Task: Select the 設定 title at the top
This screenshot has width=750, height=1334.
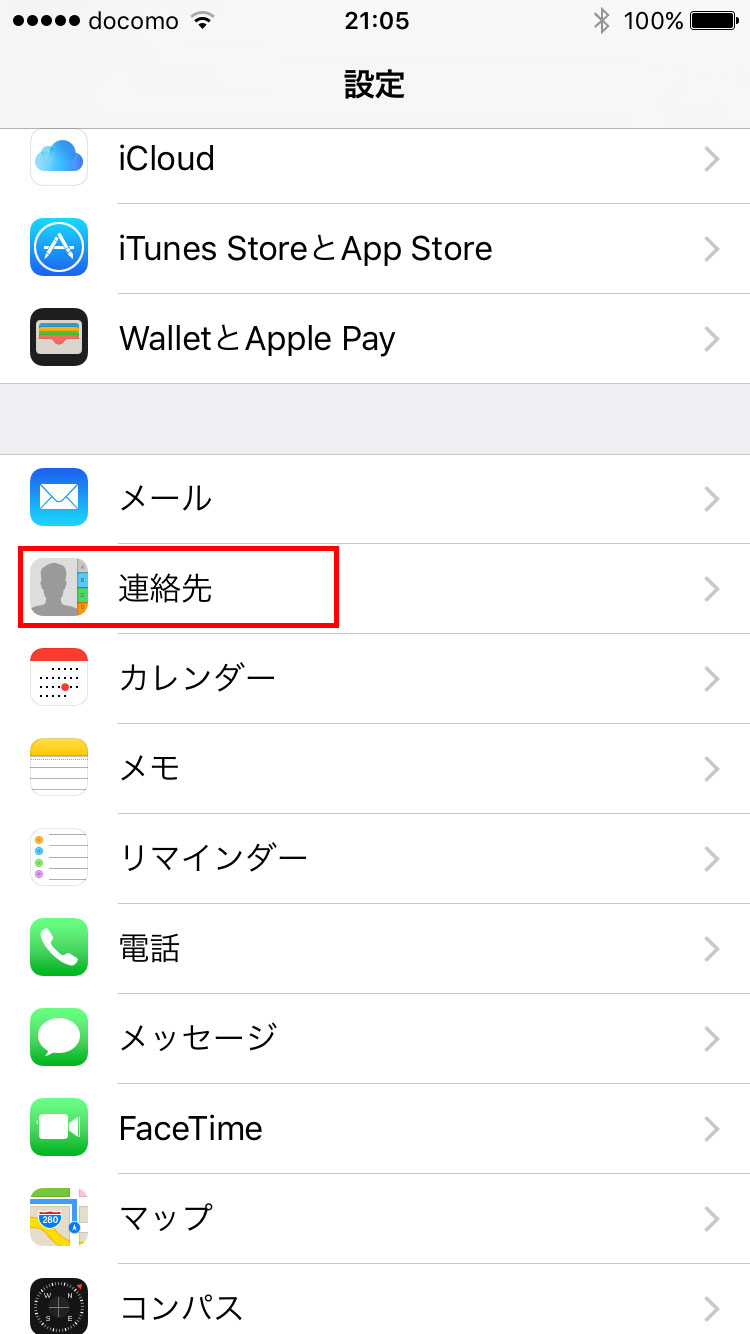Action: (x=375, y=85)
